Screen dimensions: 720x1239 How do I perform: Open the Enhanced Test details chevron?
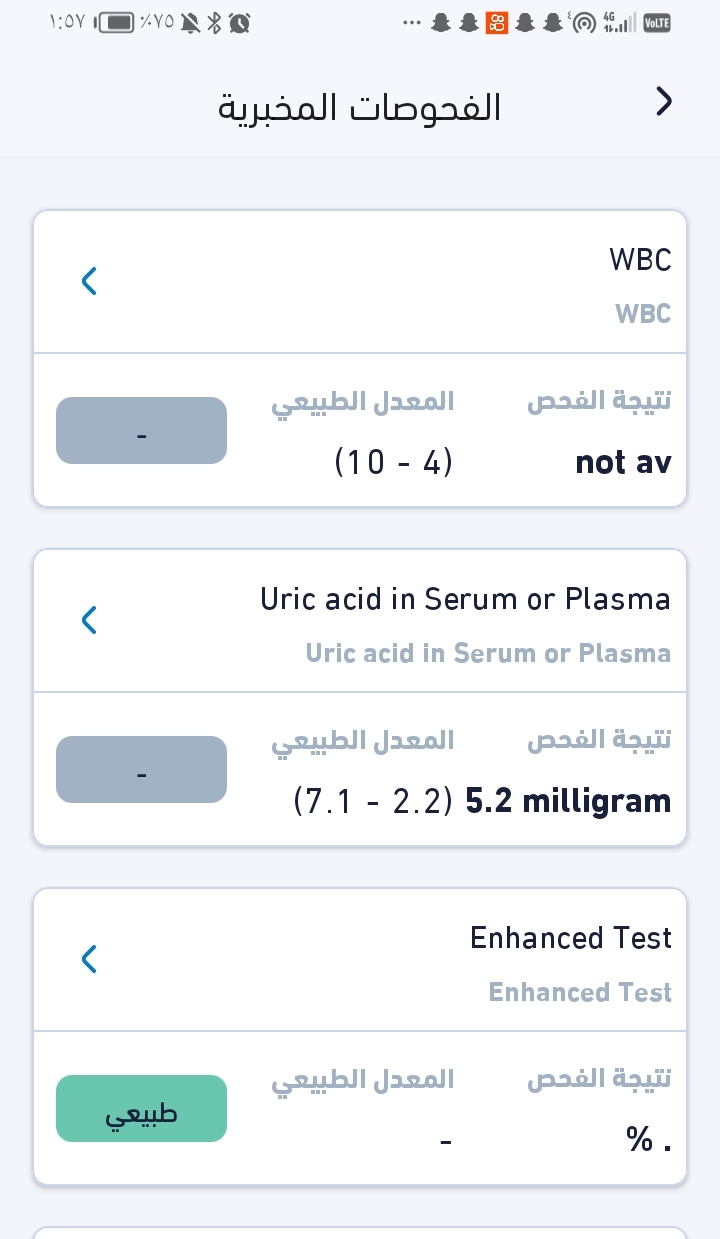(x=89, y=959)
